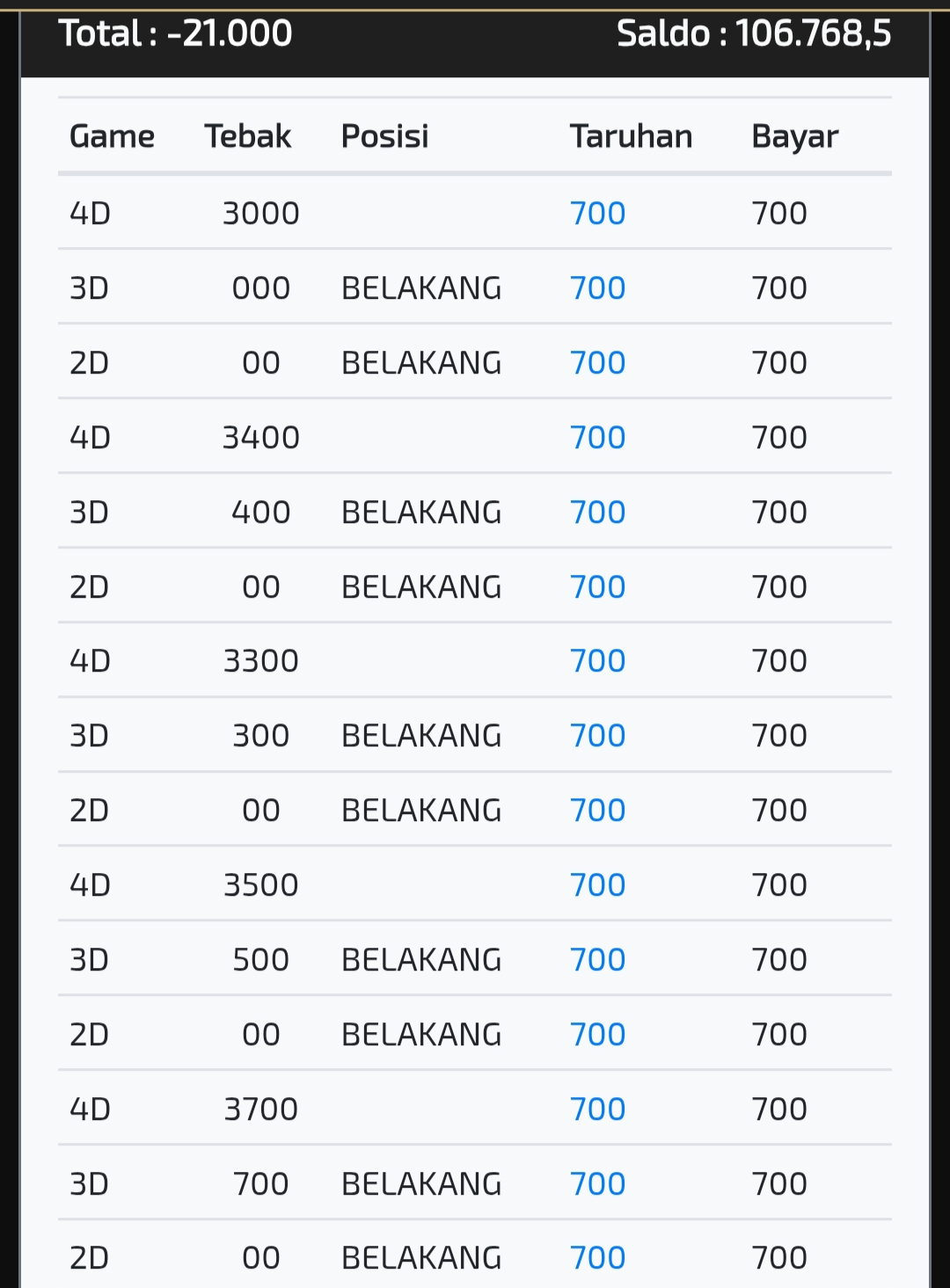This screenshot has height=1288, width=950.
Task: Tap the blue 700 bet for 4D 3000
Action: [x=597, y=213]
